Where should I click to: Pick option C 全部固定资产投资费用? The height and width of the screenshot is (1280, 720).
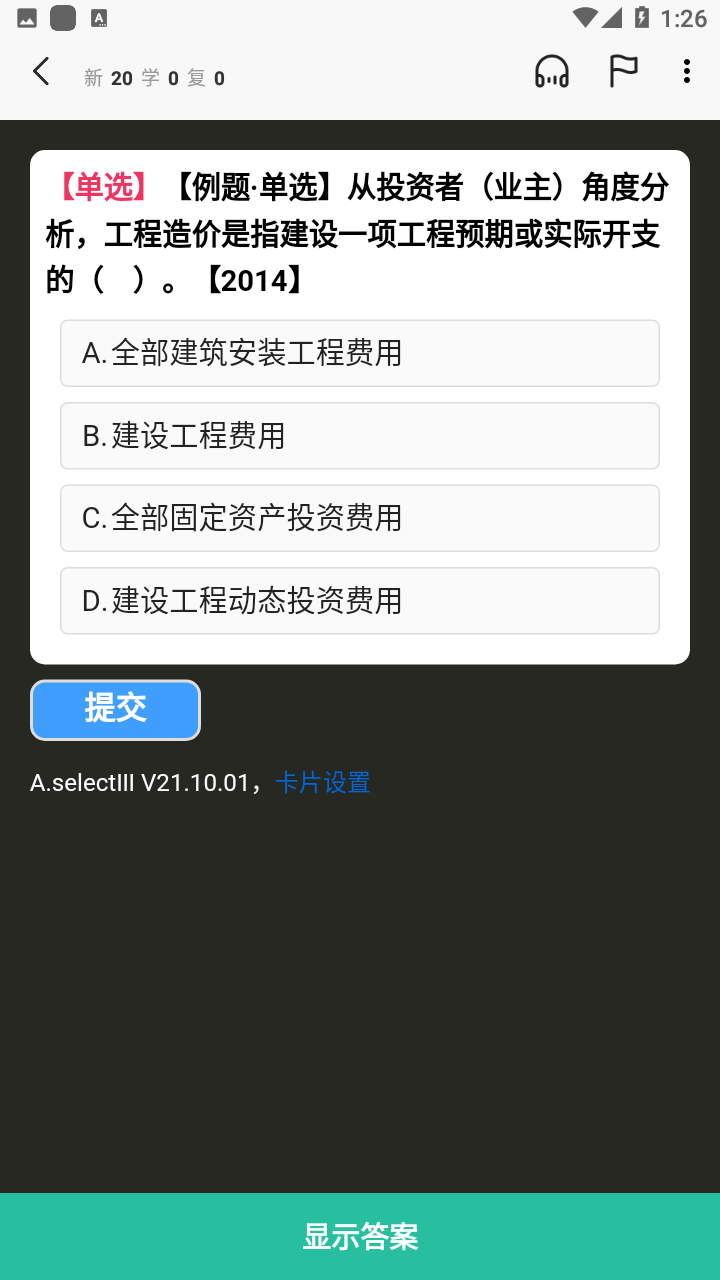(x=360, y=518)
